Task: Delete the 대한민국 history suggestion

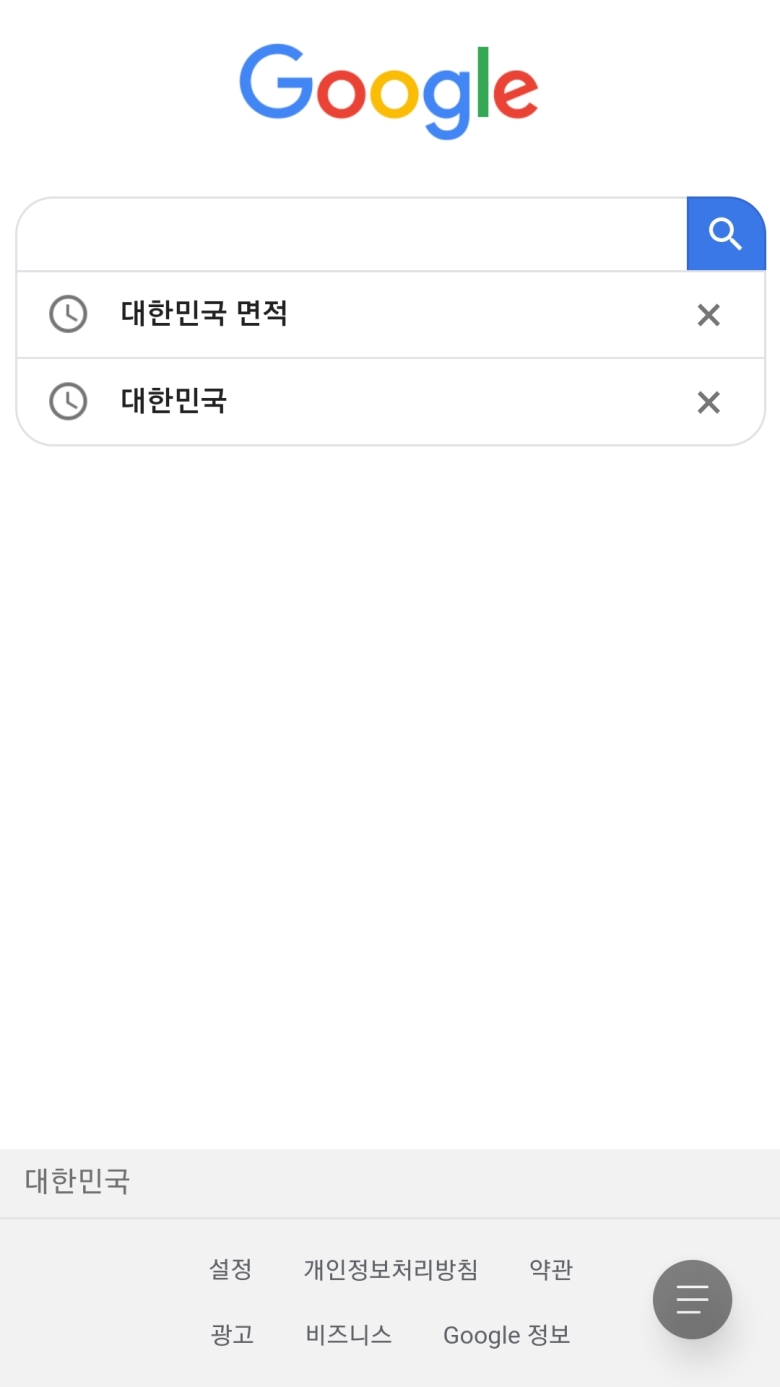Action: (708, 402)
